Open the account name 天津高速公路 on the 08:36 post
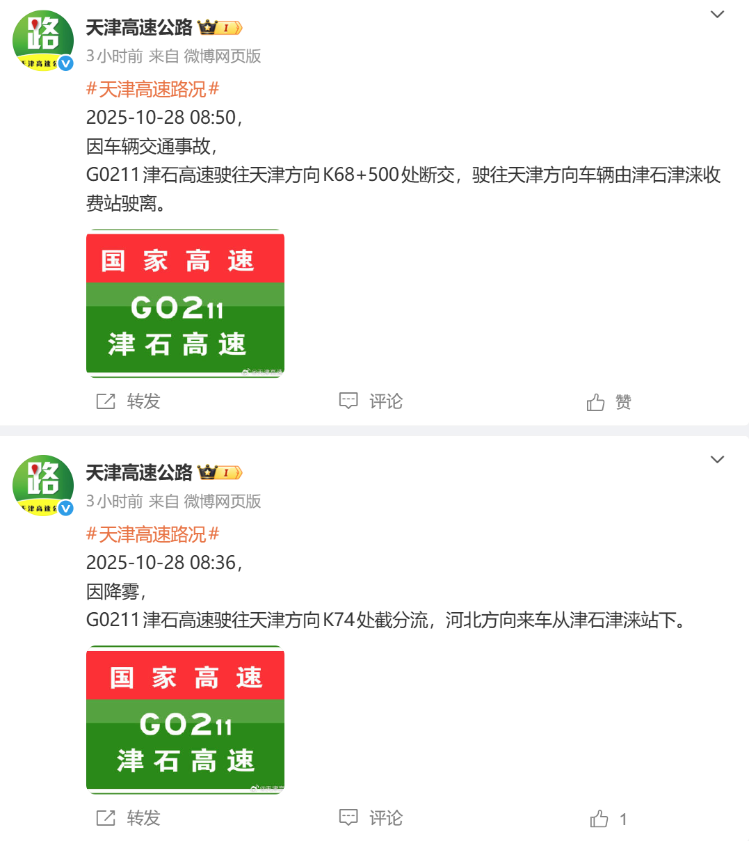This screenshot has height=841, width=749. point(139,472)
